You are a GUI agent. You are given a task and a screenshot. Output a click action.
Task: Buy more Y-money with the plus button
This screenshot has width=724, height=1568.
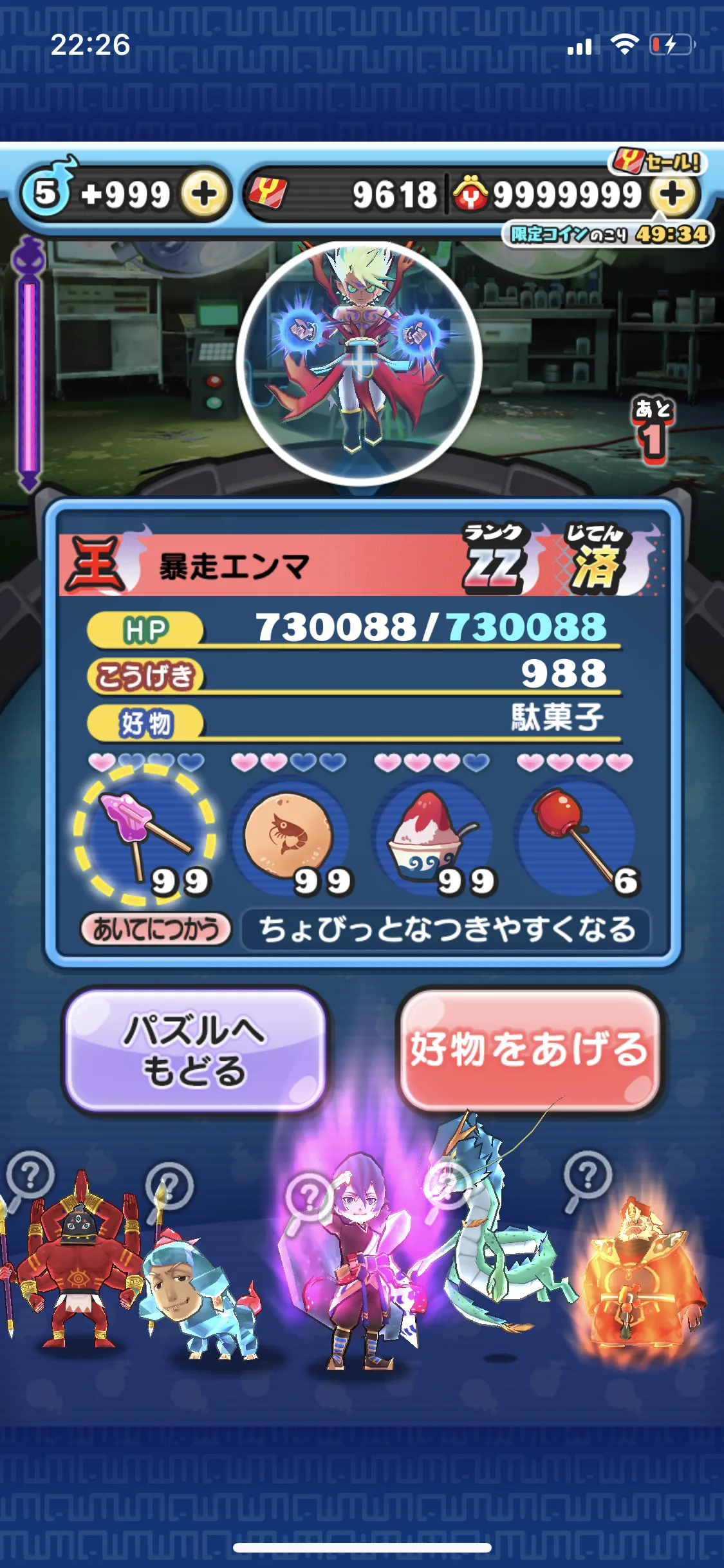pyautogui.click(x=673, y=194)
